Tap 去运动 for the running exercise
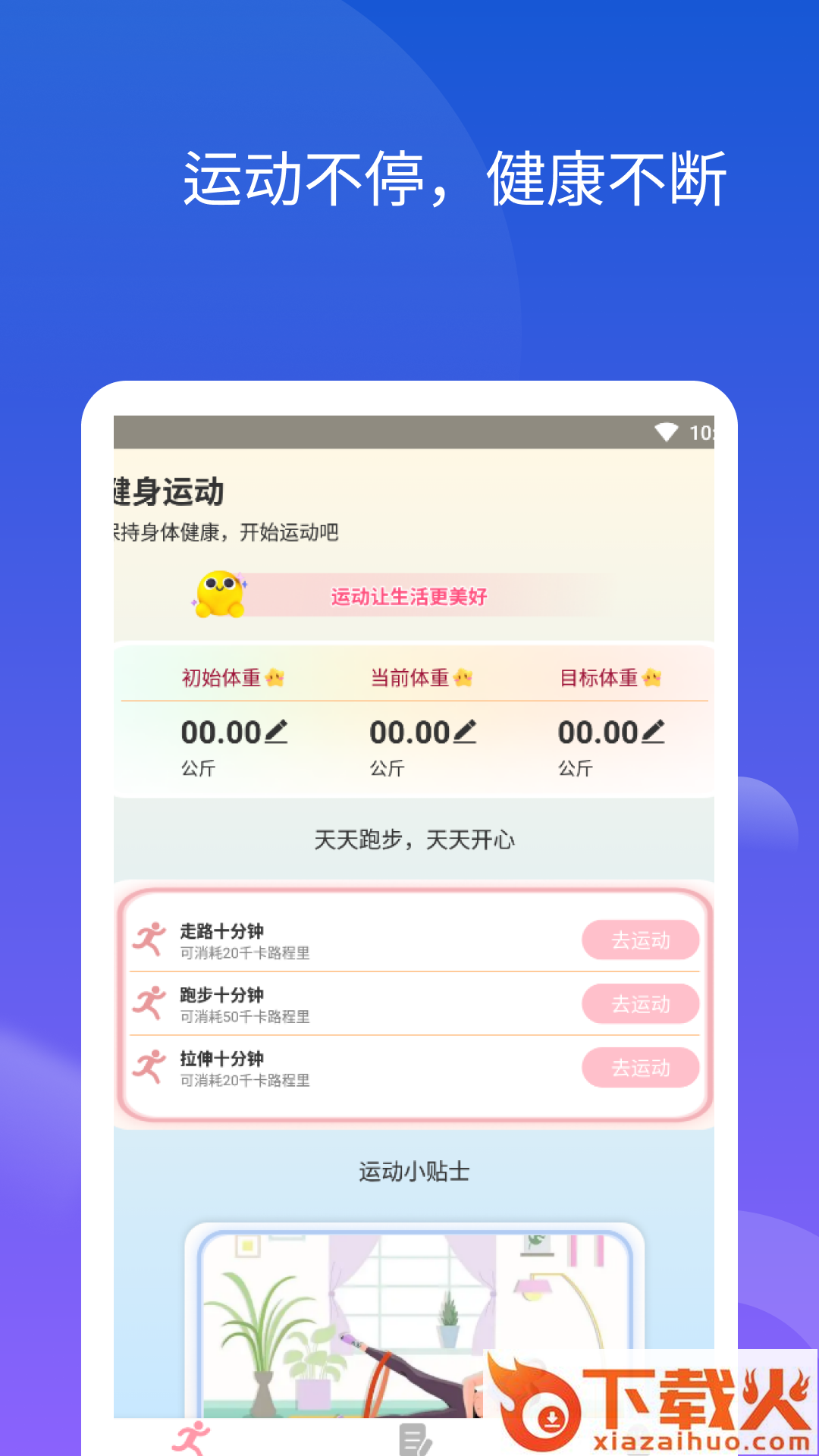 (641, 1004)
